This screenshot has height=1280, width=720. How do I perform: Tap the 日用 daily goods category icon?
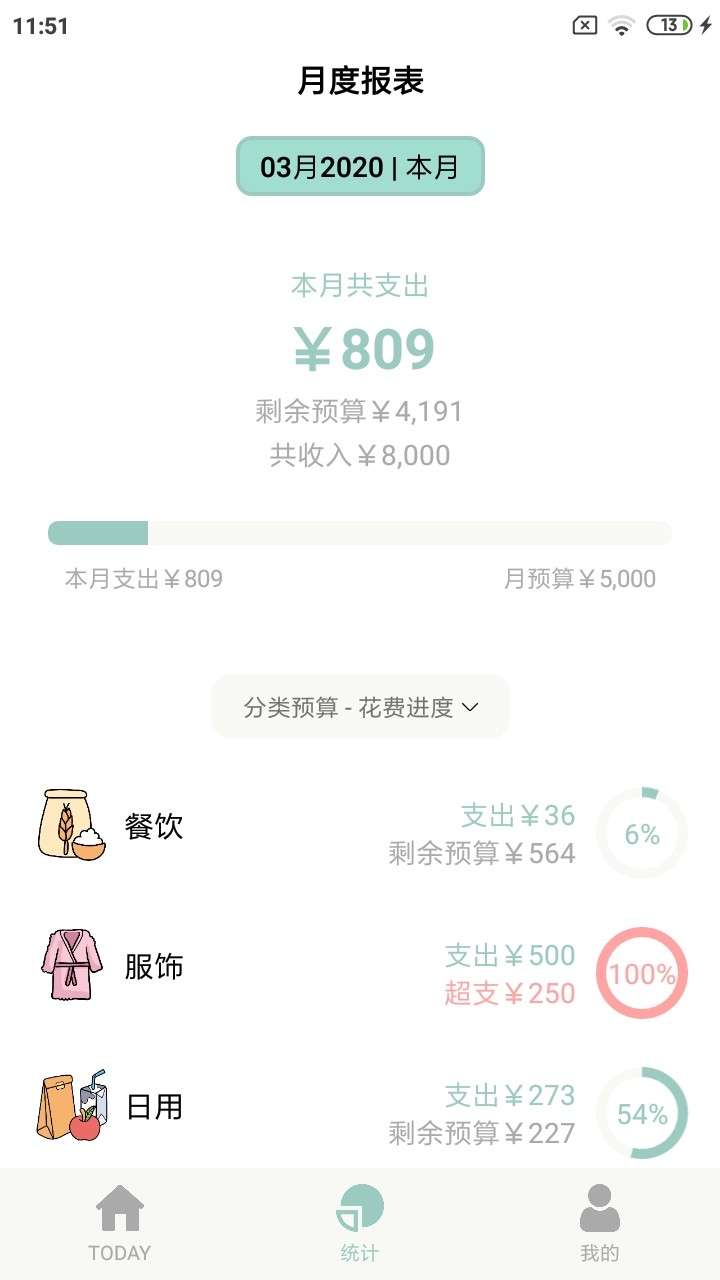click(x=70, y=1105)
